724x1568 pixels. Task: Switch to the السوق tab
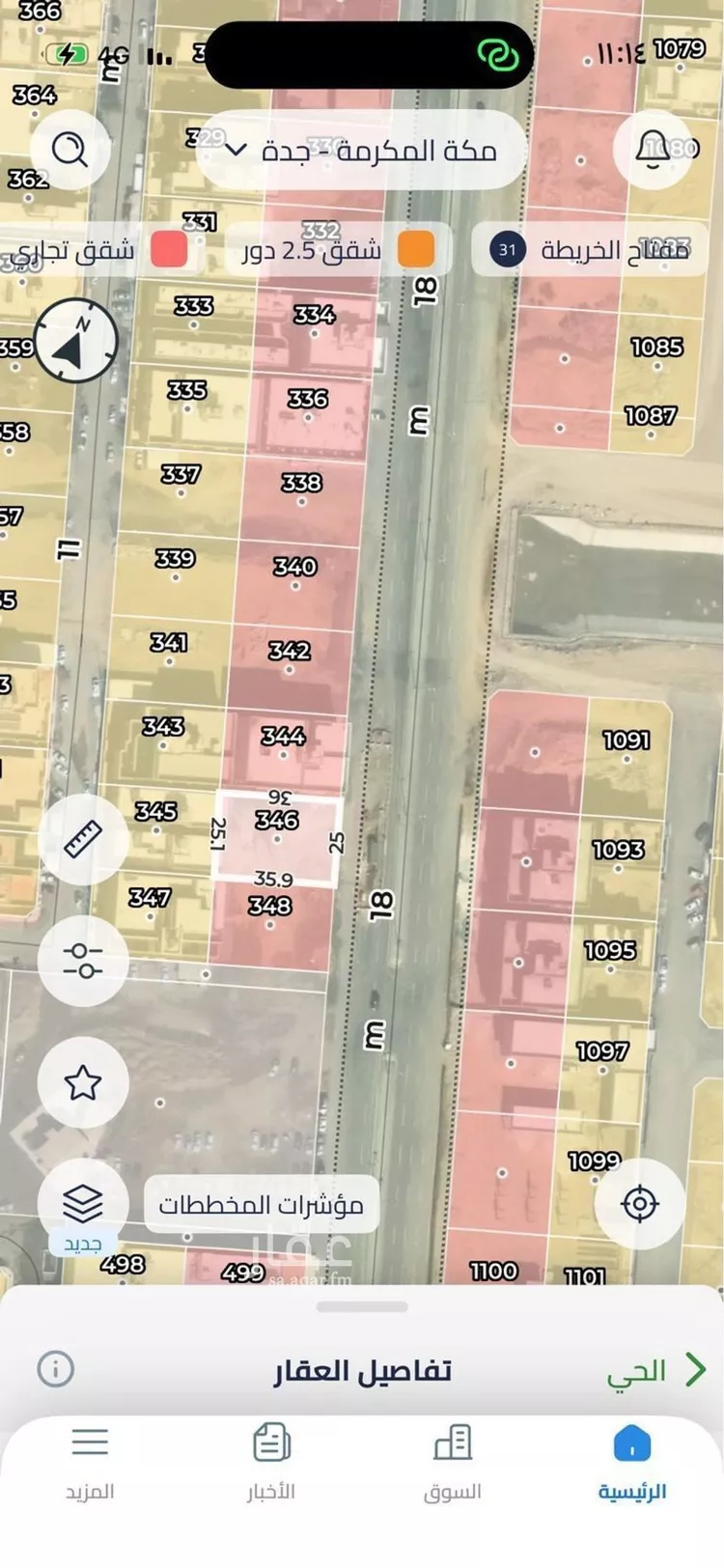pos(452,1463)
